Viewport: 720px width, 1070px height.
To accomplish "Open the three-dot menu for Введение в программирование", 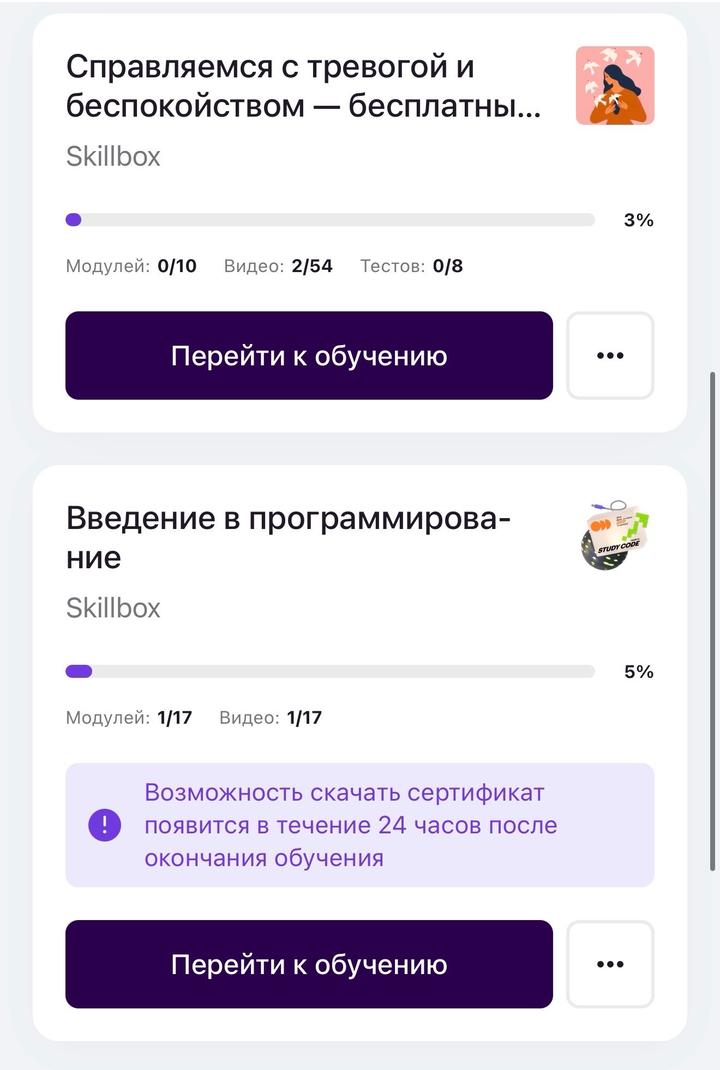I will (x=610, y=964).
